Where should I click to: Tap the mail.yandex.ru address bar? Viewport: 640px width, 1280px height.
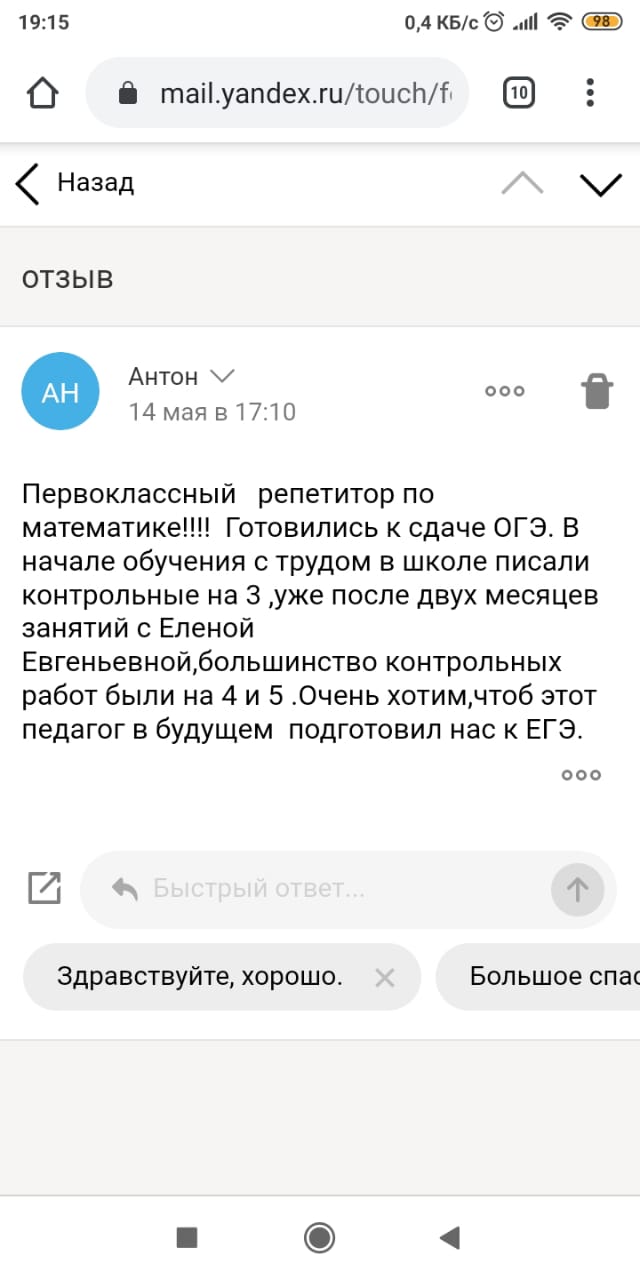point(277,93)
